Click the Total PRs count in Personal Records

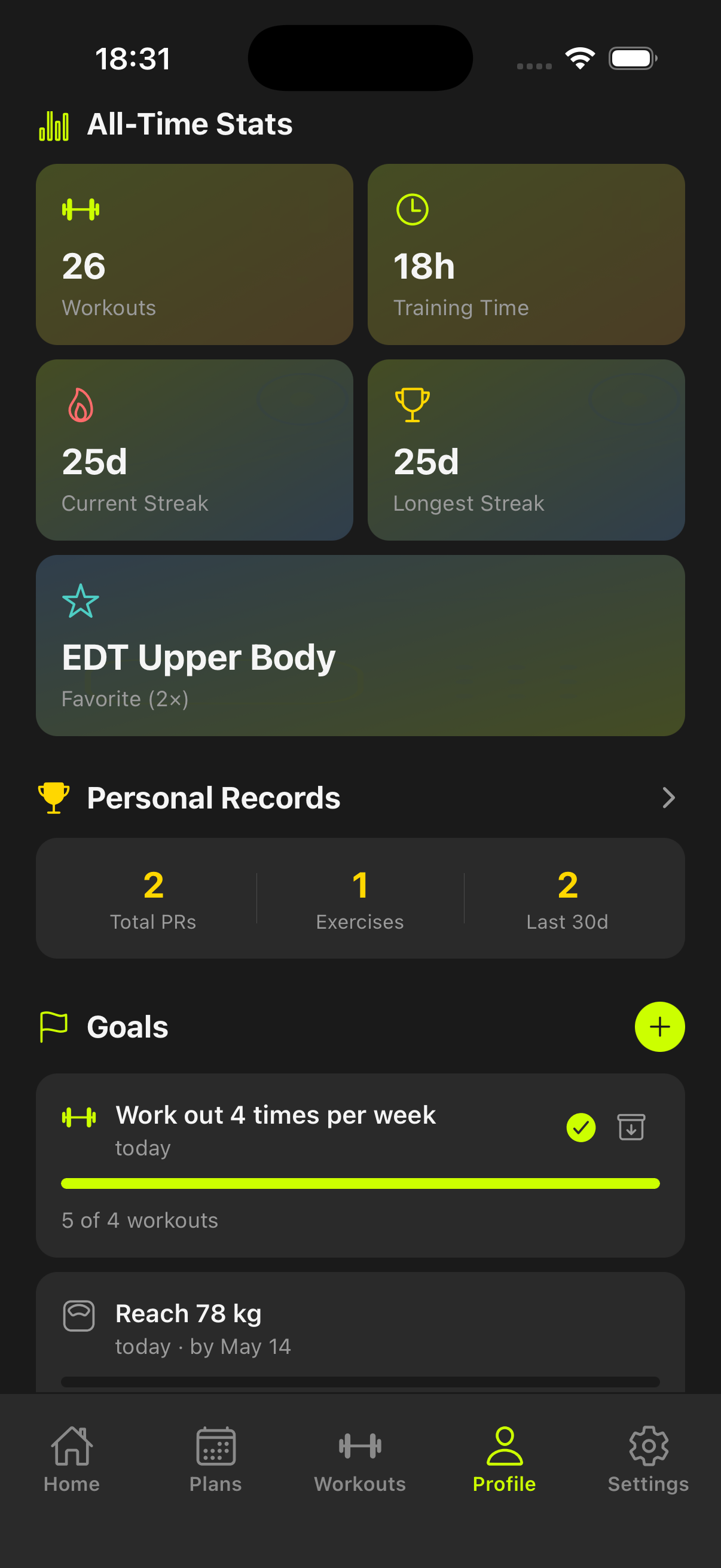[153, 901]
